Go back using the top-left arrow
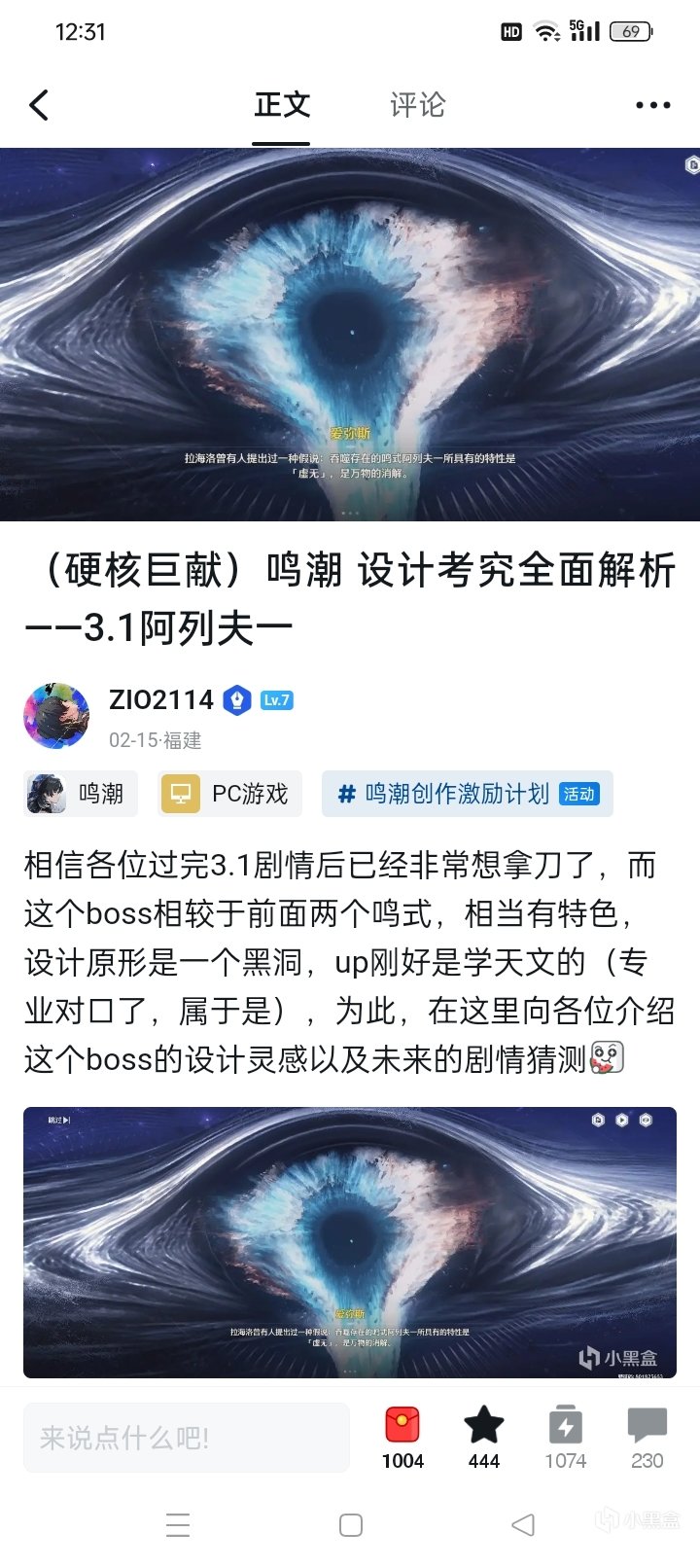700x1568 pixels. coord(39,105)
